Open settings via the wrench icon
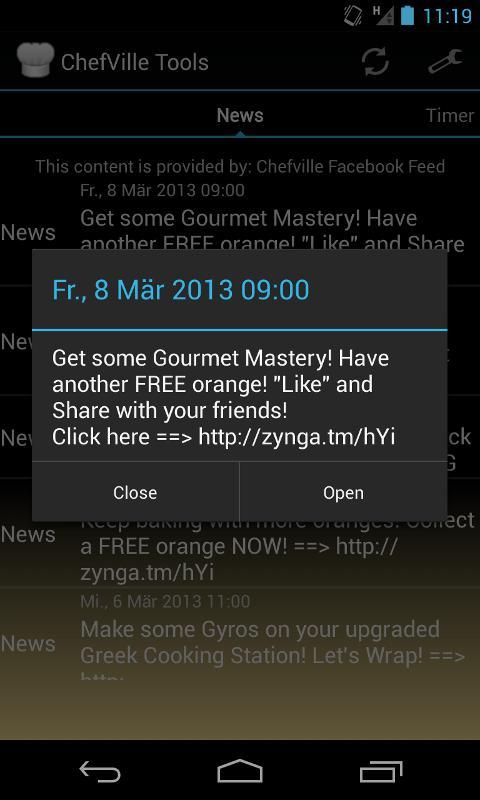Screen dimensions: 480x800 pyautogui.click(x=445, y=62)
